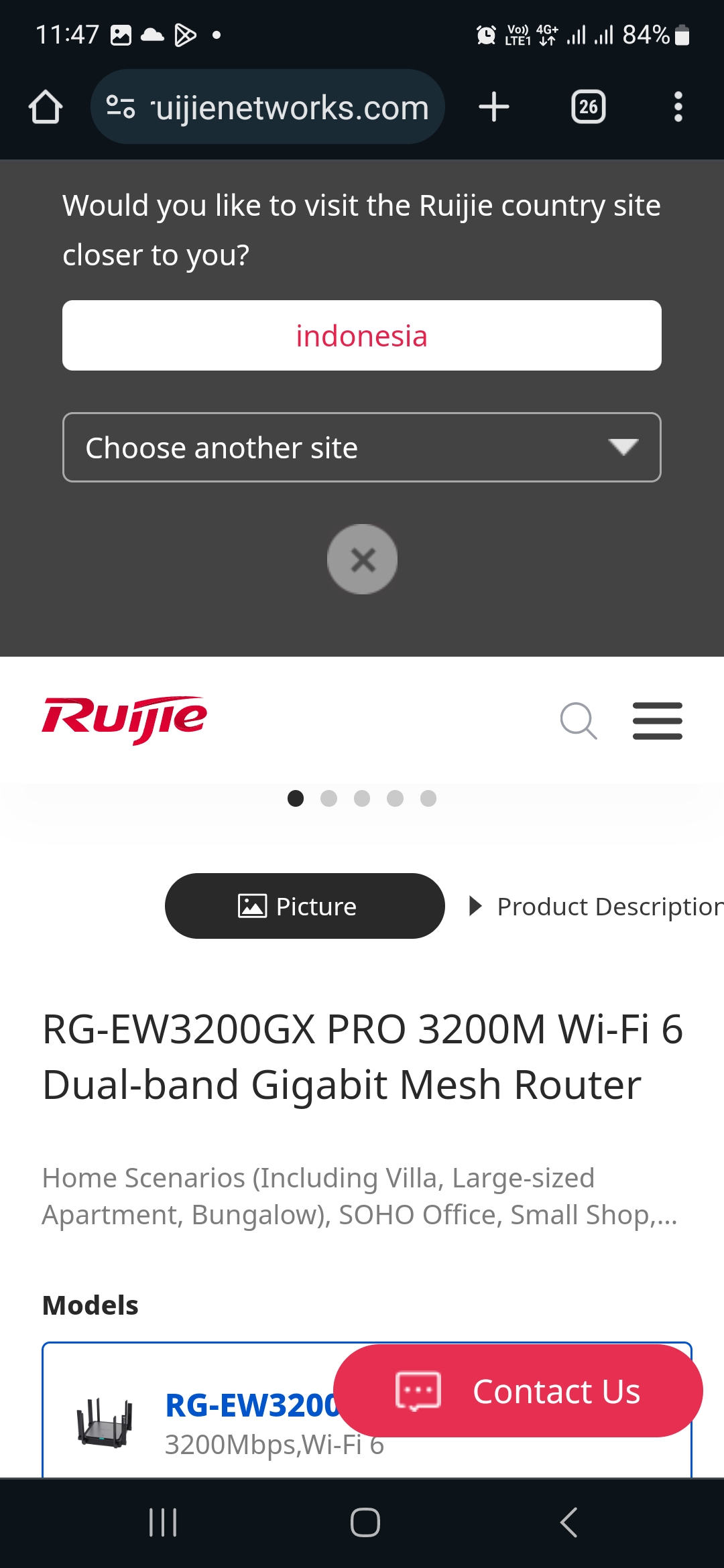Image resolution: width=724 pixels, height=1568 pixels.
Task: Switch to Product Description section
Action: tap(597, 906)
